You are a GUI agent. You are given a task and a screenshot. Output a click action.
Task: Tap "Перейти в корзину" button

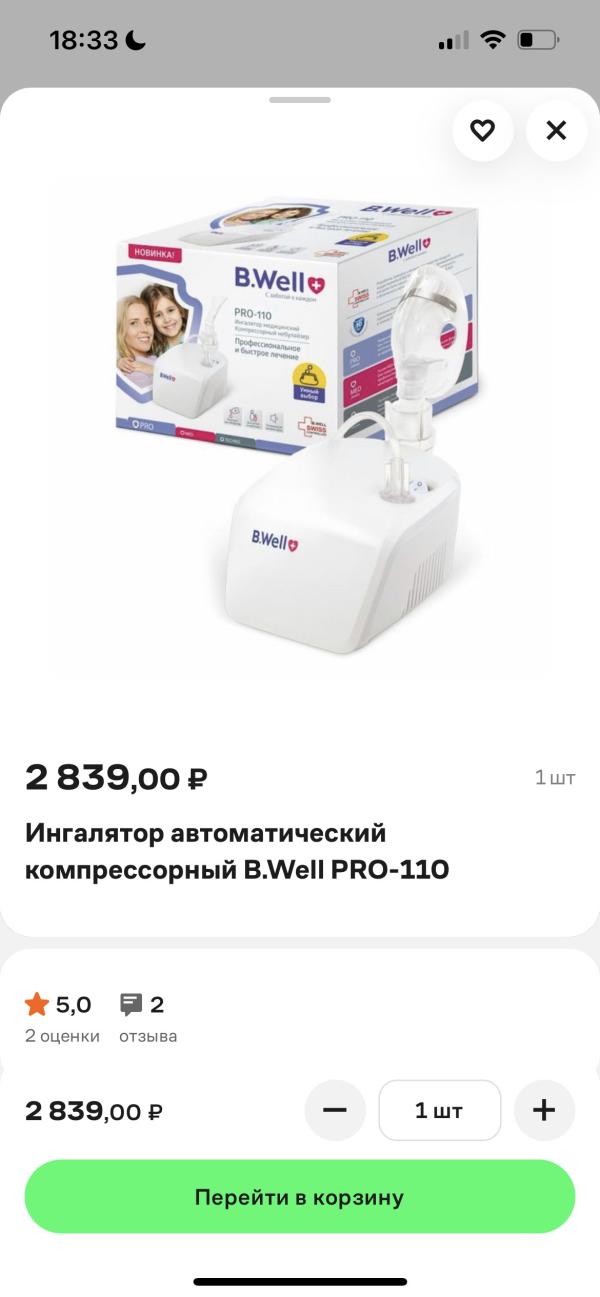pos(300,1197)
